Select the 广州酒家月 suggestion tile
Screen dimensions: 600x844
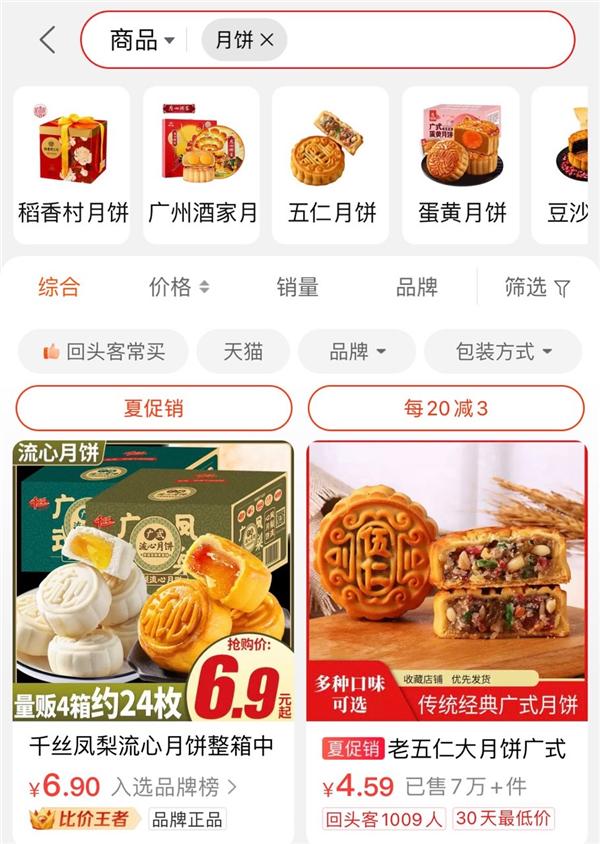(202, 165)
